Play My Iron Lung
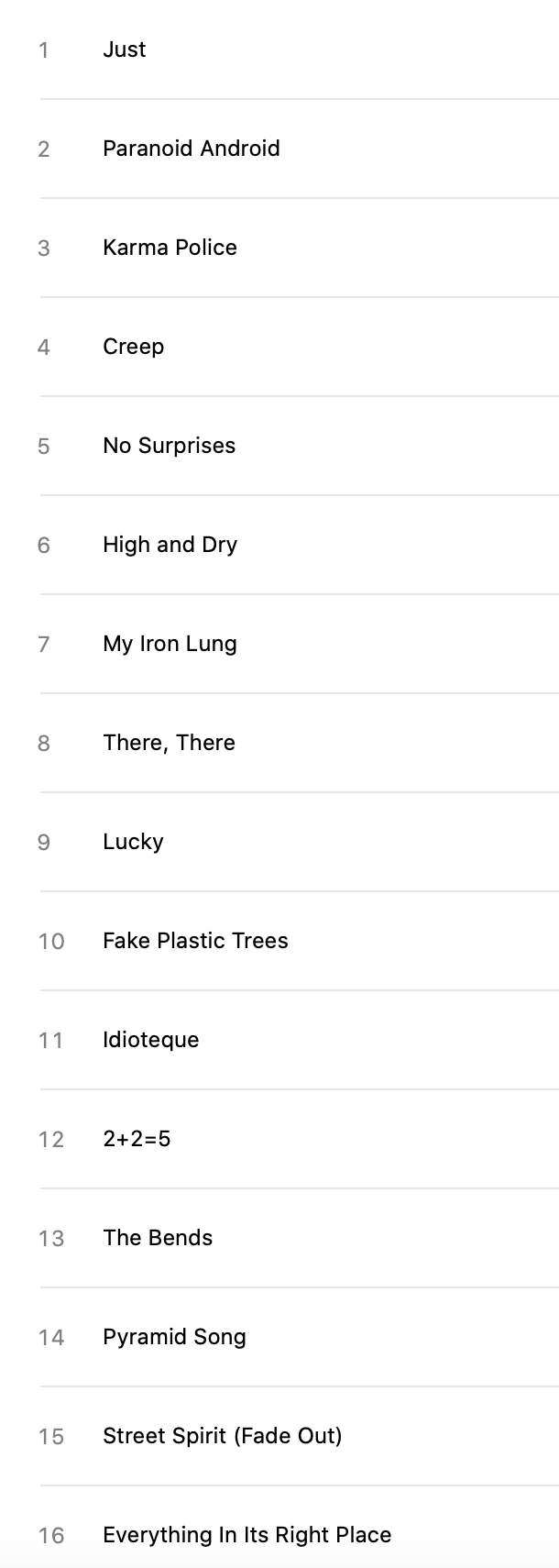Image resolution: width=559 pixels, height=1568 pixels. pos(170,644)
